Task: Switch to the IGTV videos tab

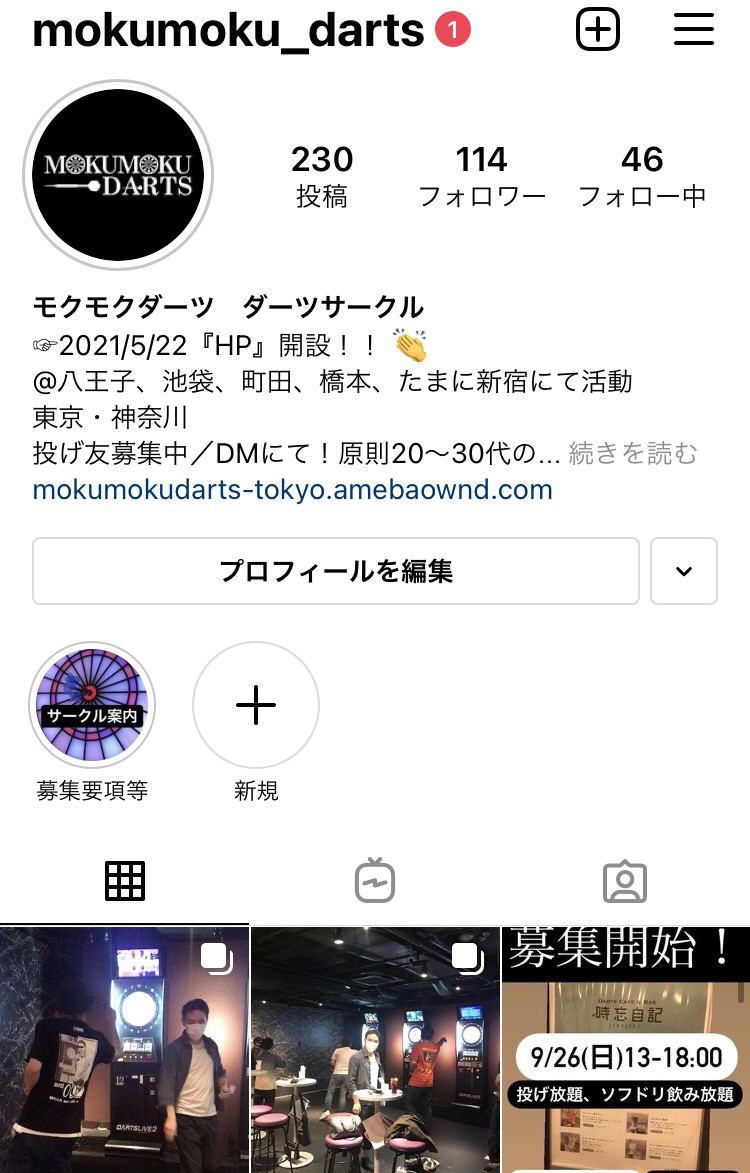Action: click(x=375, y=881)
